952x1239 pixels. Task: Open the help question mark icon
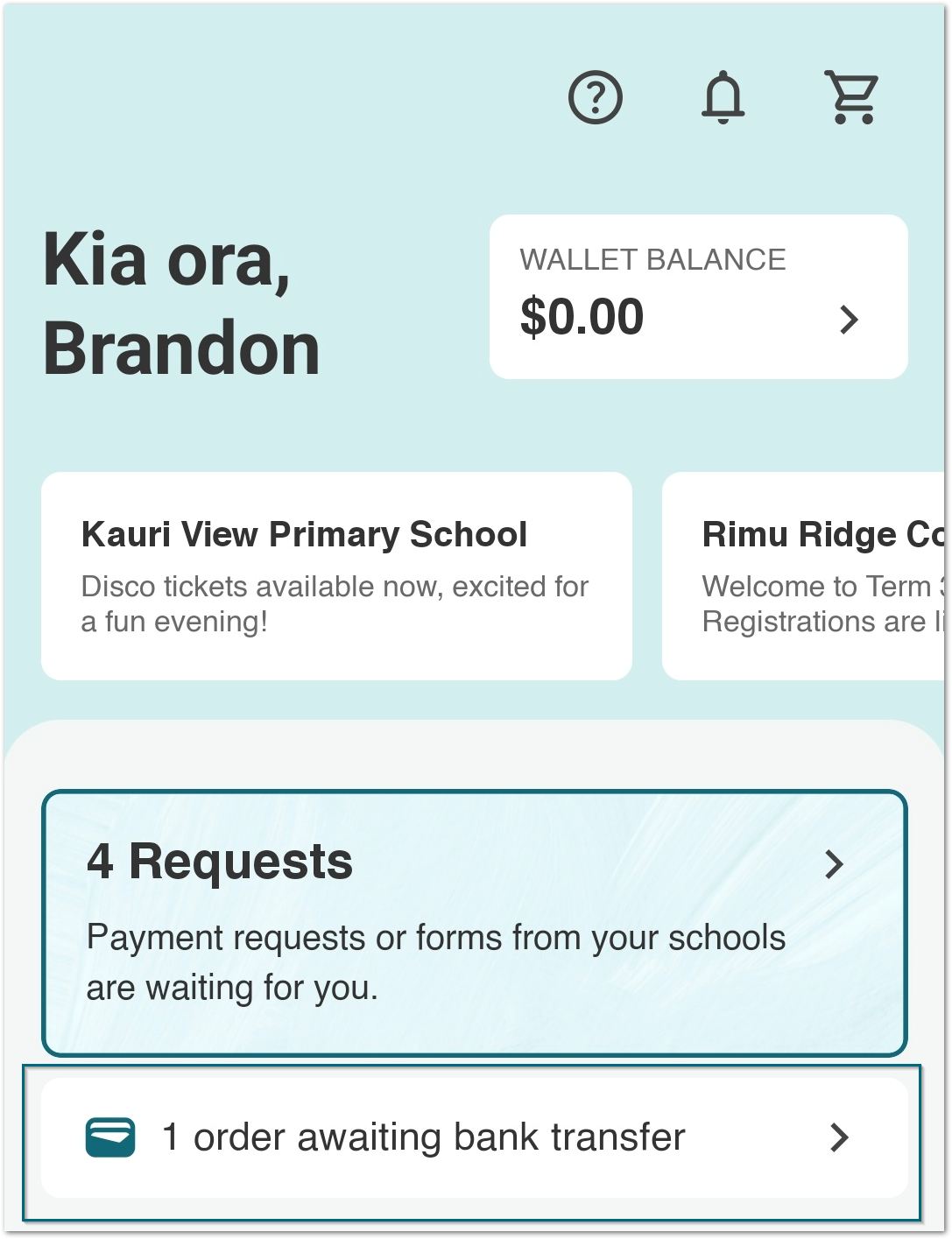tap(596, 97)
